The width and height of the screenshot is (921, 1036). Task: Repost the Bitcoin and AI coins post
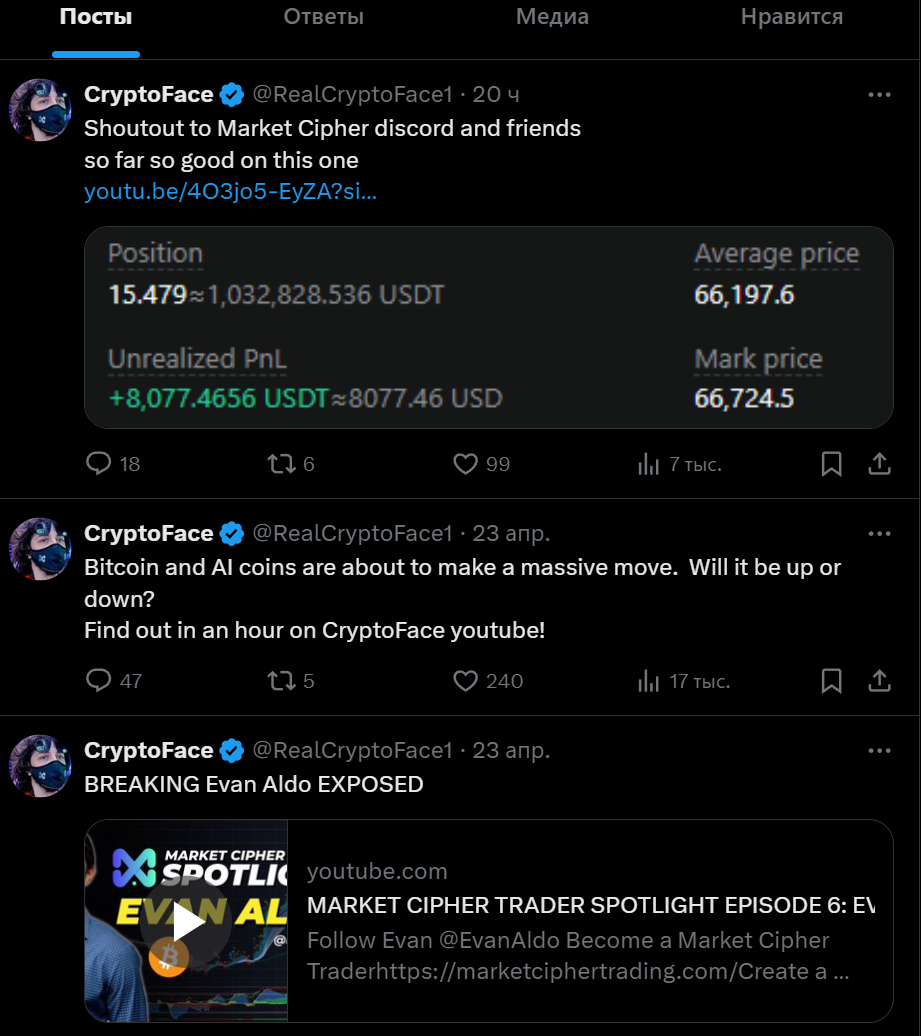click(x=281, y=681)
